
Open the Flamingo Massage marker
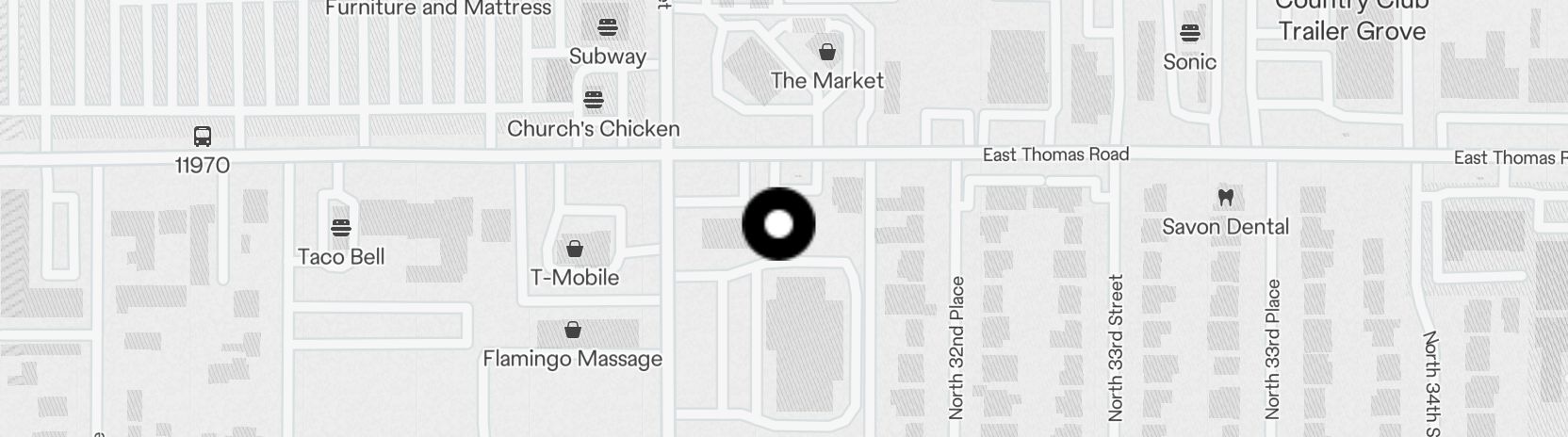pos(572,331)
